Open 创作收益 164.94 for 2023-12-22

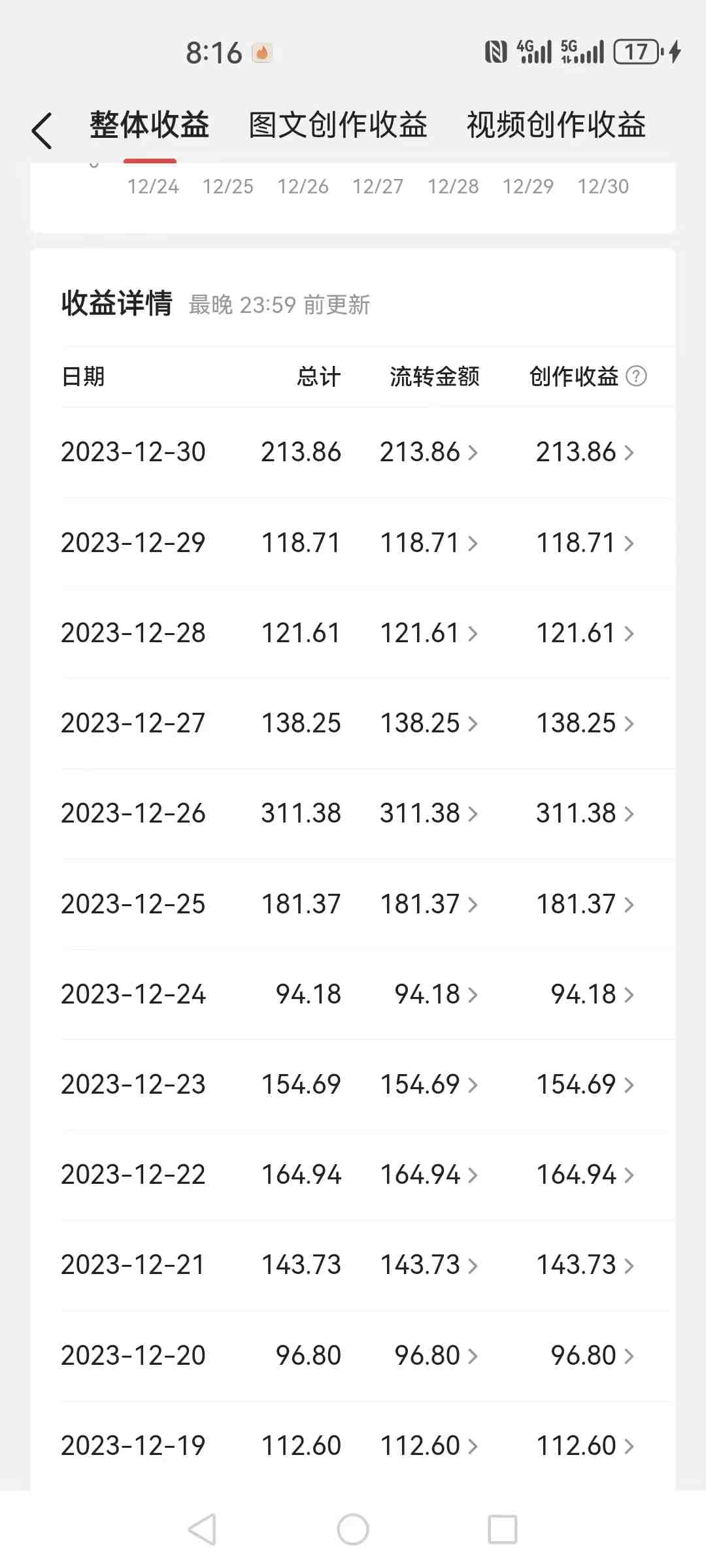(x=585, y=1175)
